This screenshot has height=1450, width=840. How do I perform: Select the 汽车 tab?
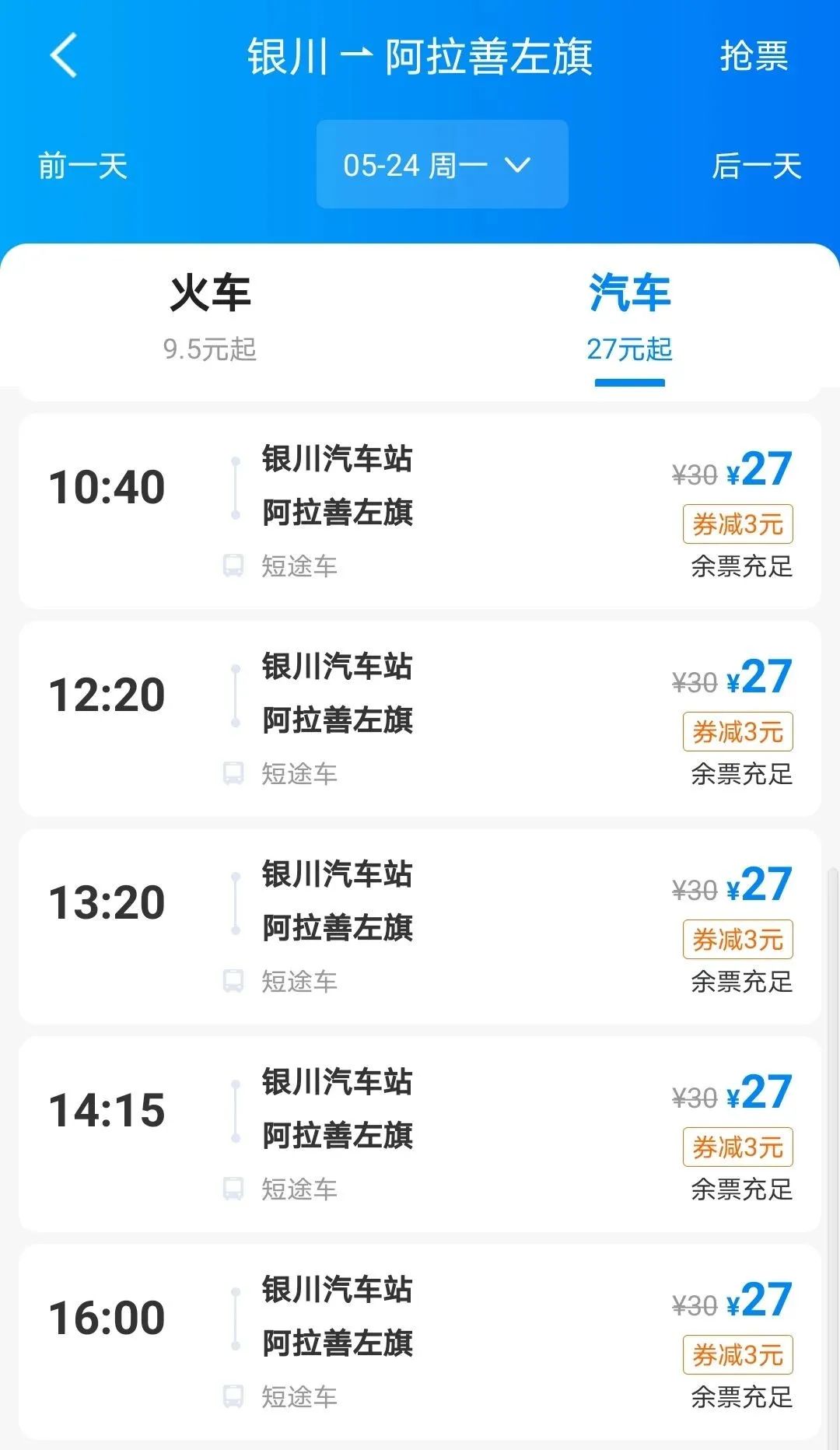[629, 317]
